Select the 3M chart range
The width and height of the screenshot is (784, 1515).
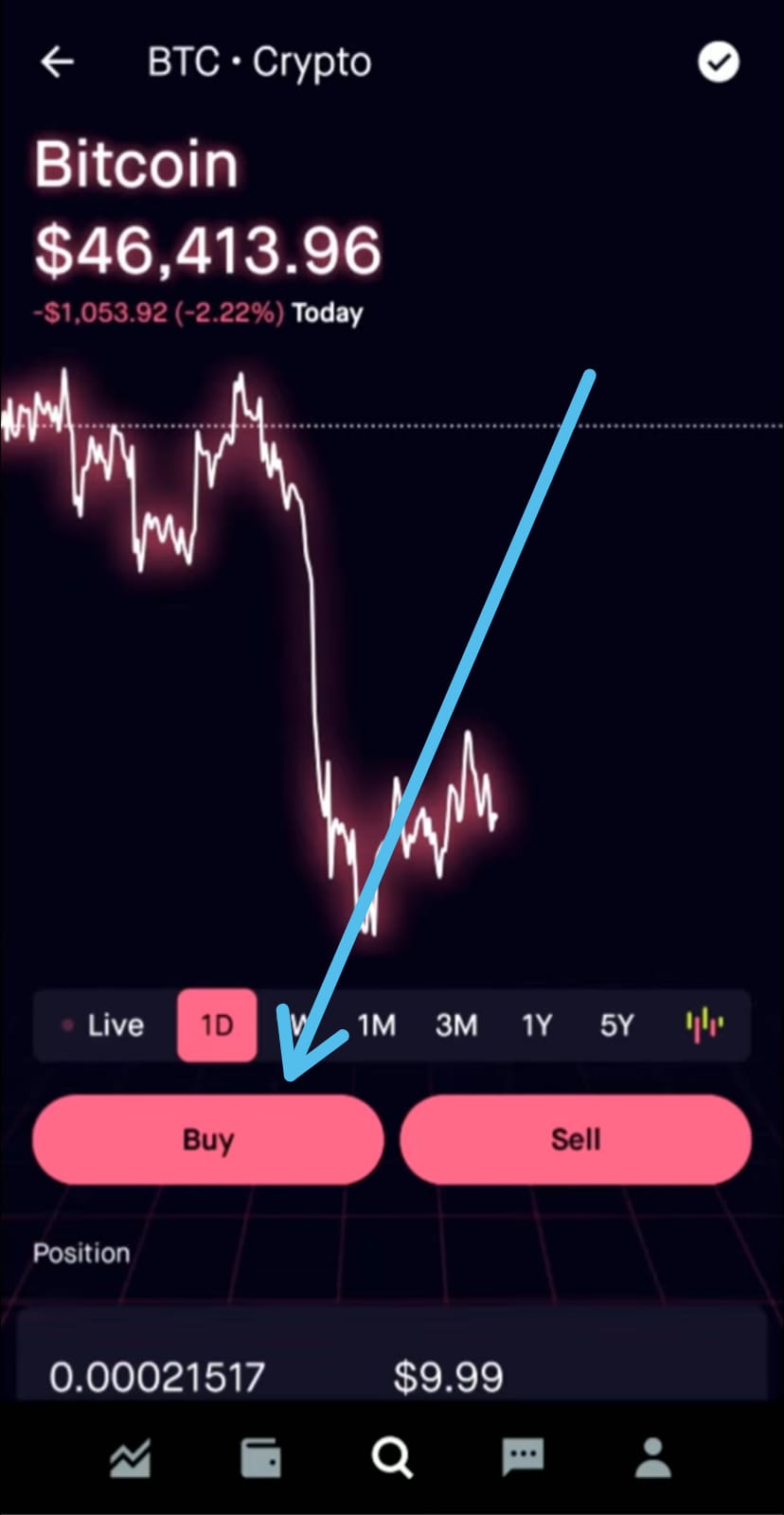coord(456,1025)
